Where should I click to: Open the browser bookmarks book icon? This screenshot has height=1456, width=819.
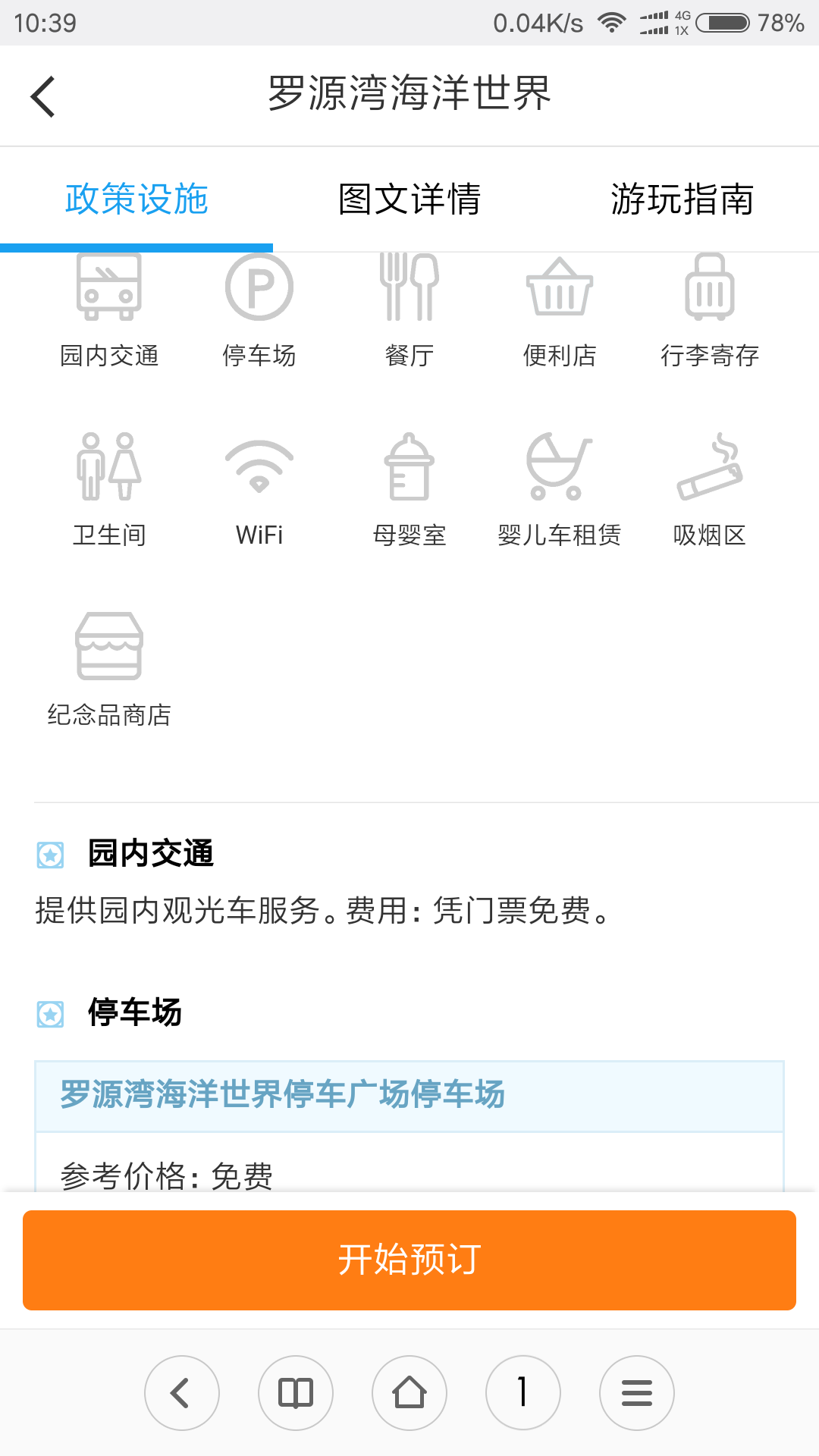[296, 1393]
